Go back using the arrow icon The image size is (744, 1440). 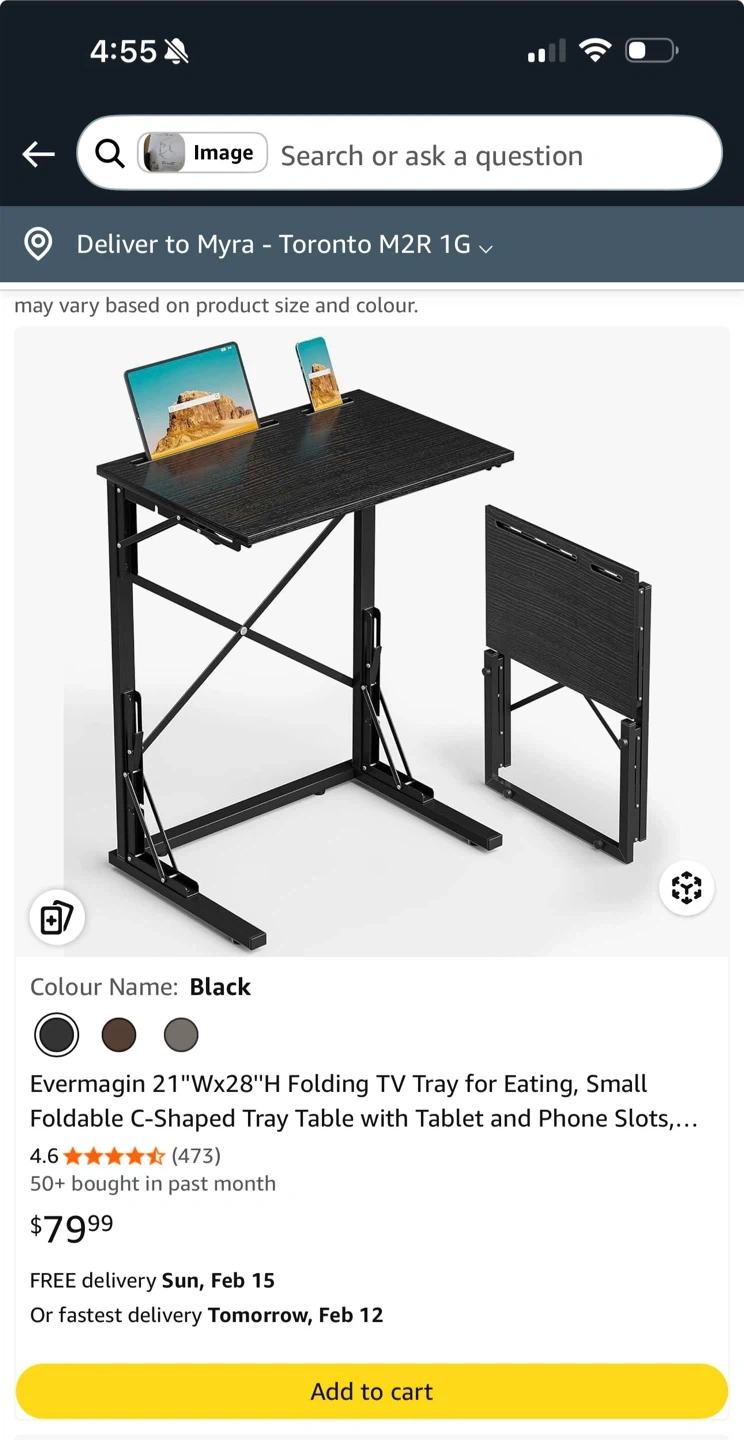click(x=39, y=154)
